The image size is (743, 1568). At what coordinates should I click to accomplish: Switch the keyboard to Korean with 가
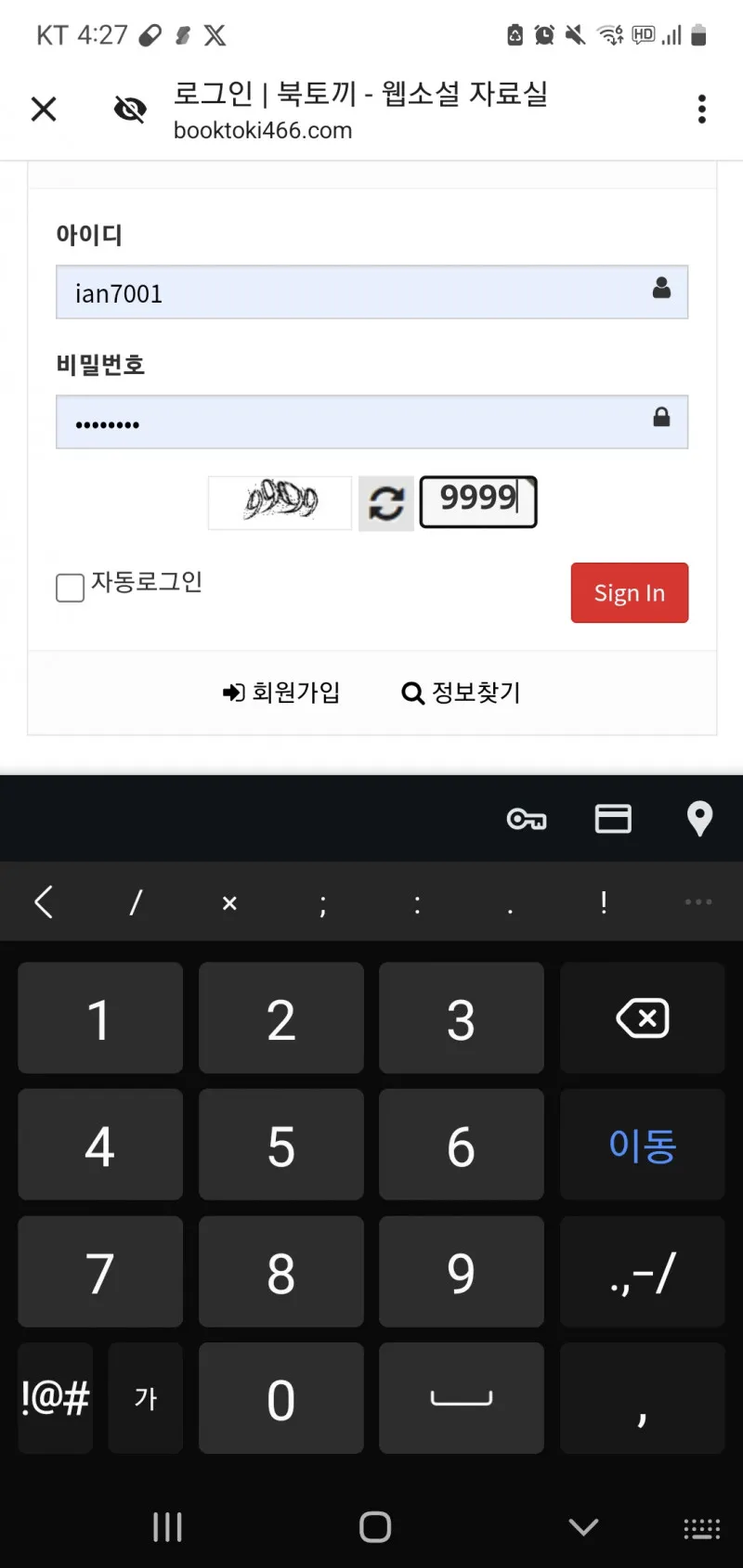(x=146, y=1398)
